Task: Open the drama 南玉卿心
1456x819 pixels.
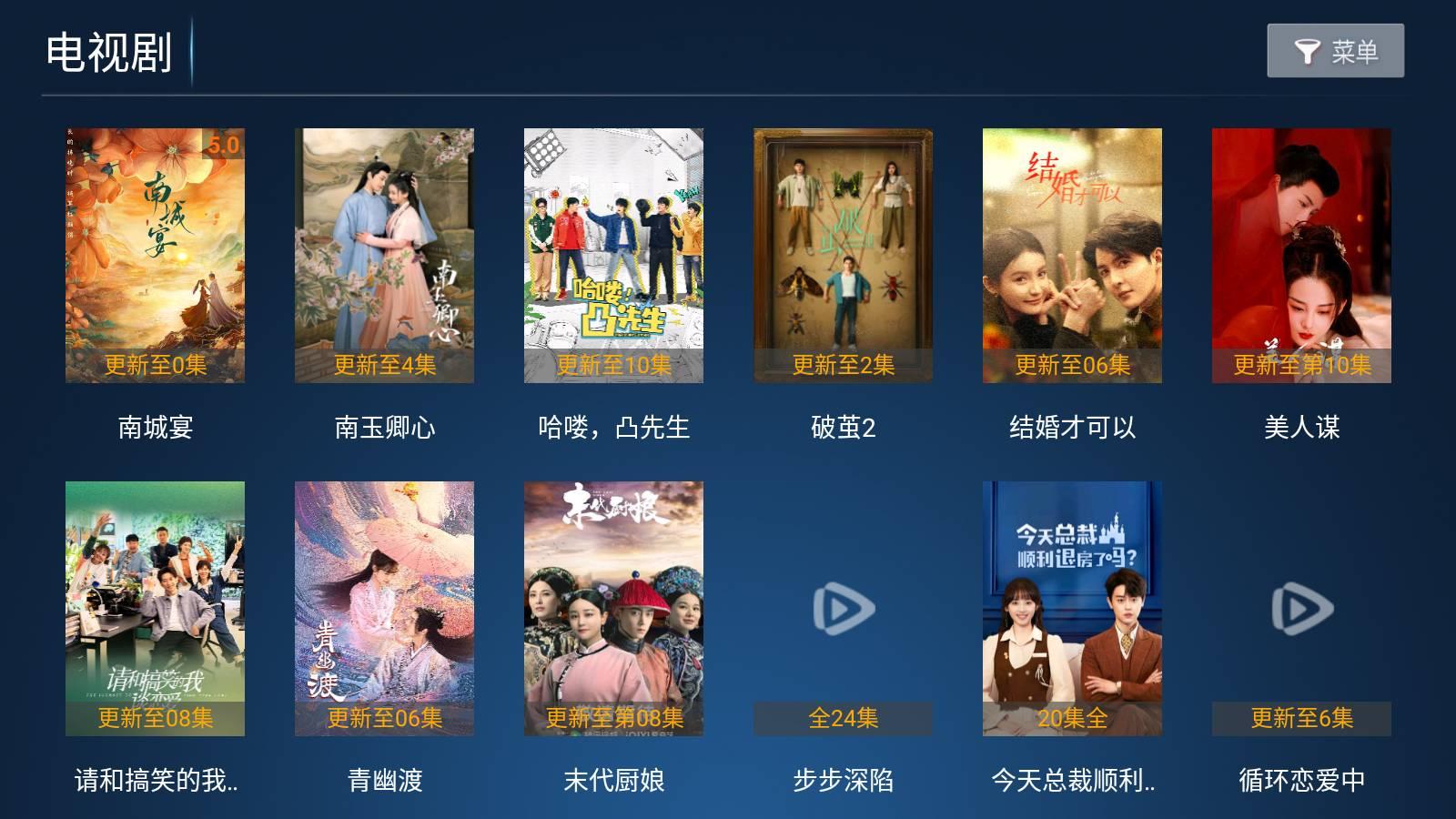Action: 384,255
